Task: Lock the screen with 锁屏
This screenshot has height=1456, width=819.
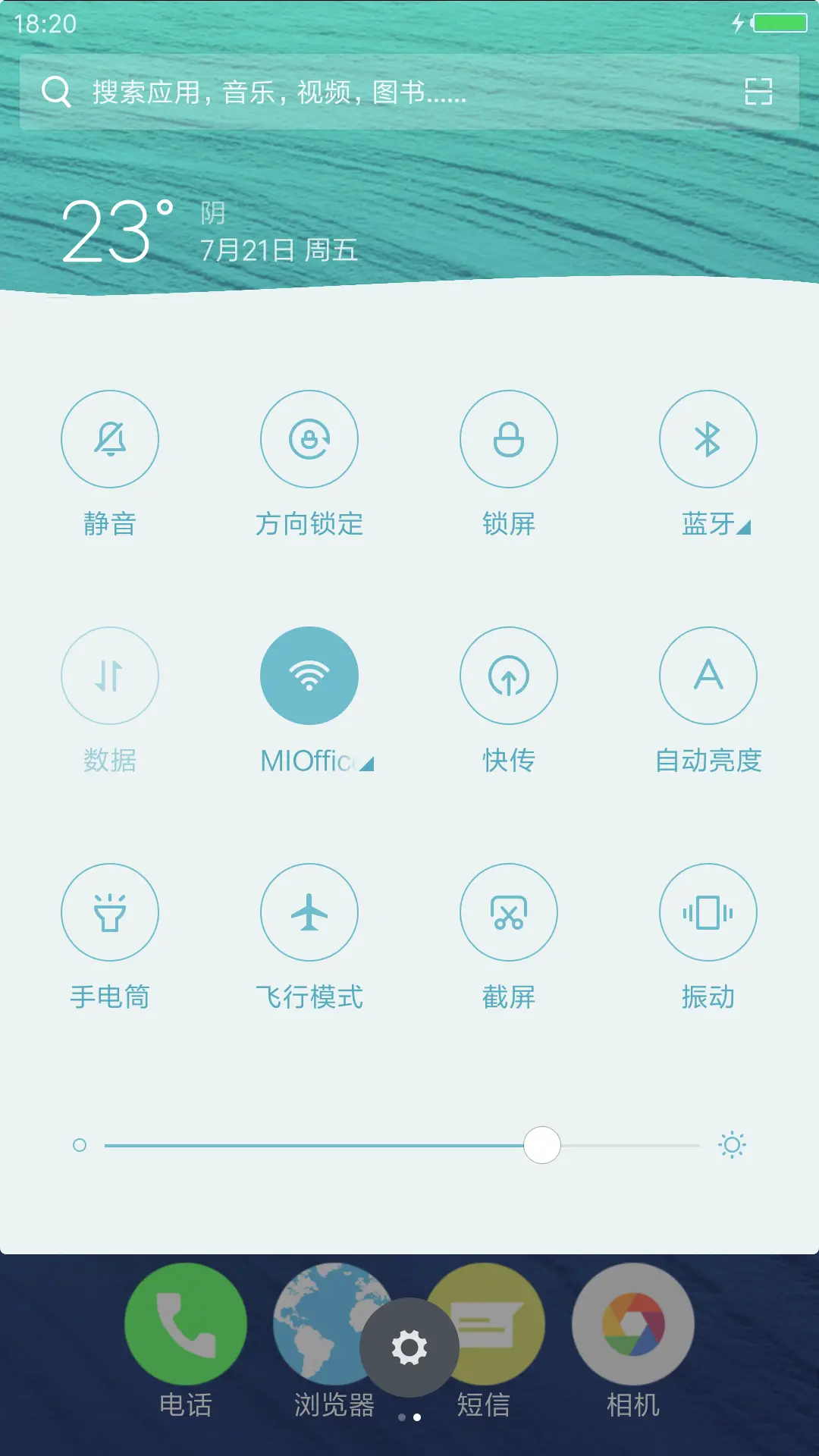Action: [x=509, y=439]
